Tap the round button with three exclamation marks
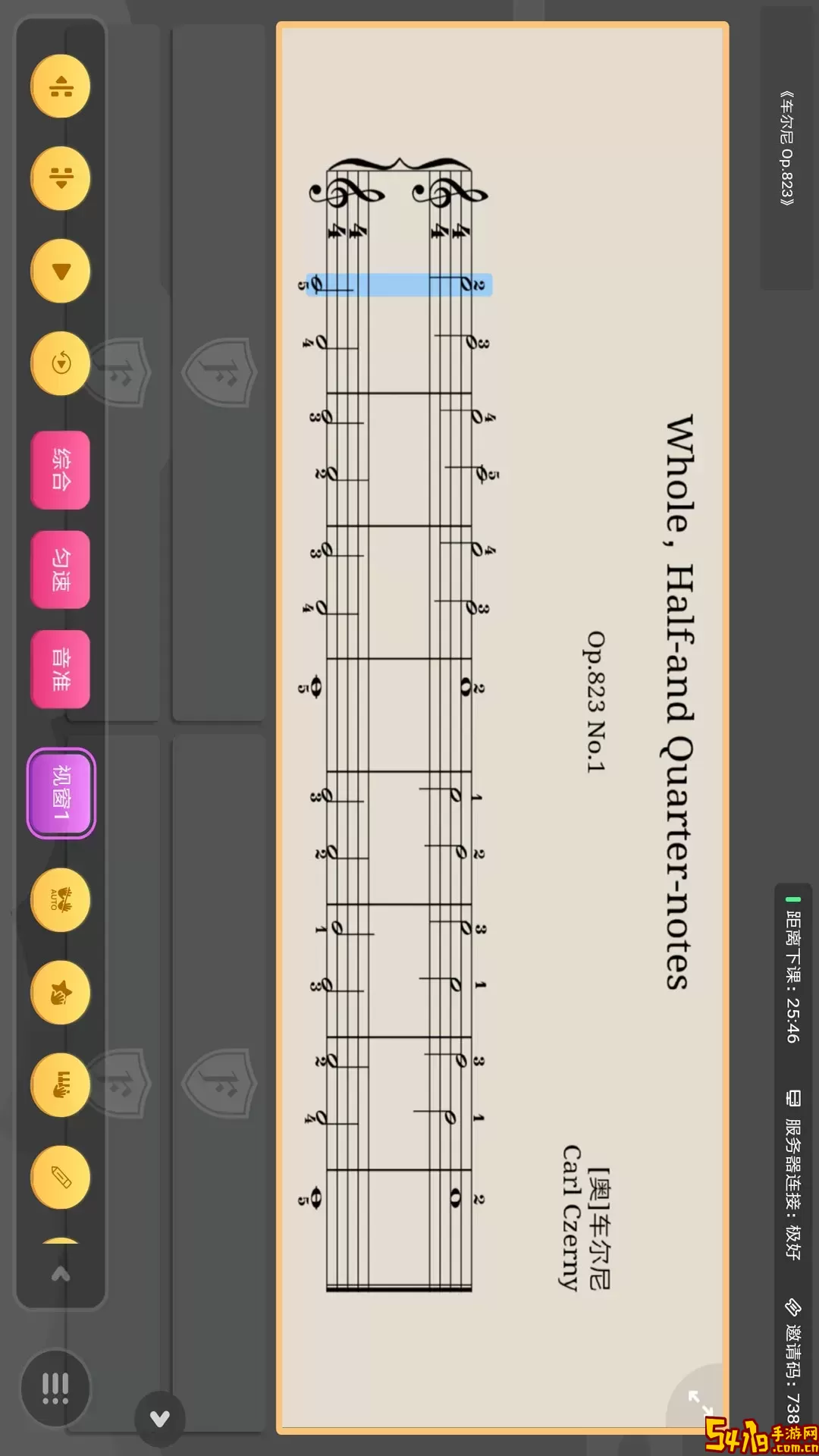The width and height of the screenshot is (819, 1456). (55, 1389)
